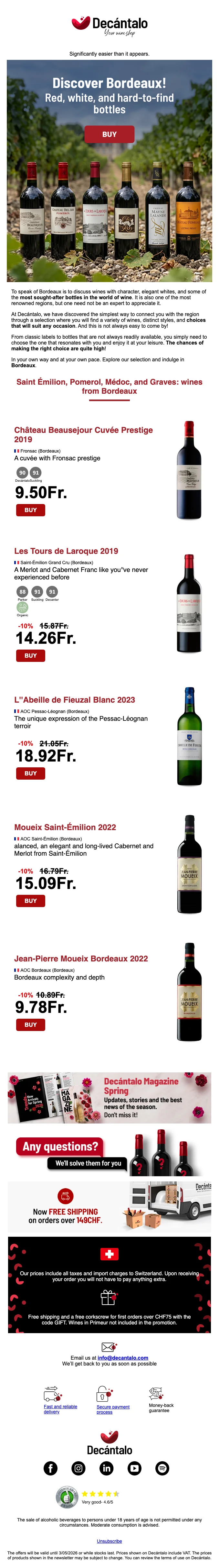Image resolution: width=219 pixels, height=1568 pixels.
Task: Visit Decántalo's Facebook page
Action: pos(50,1468)
